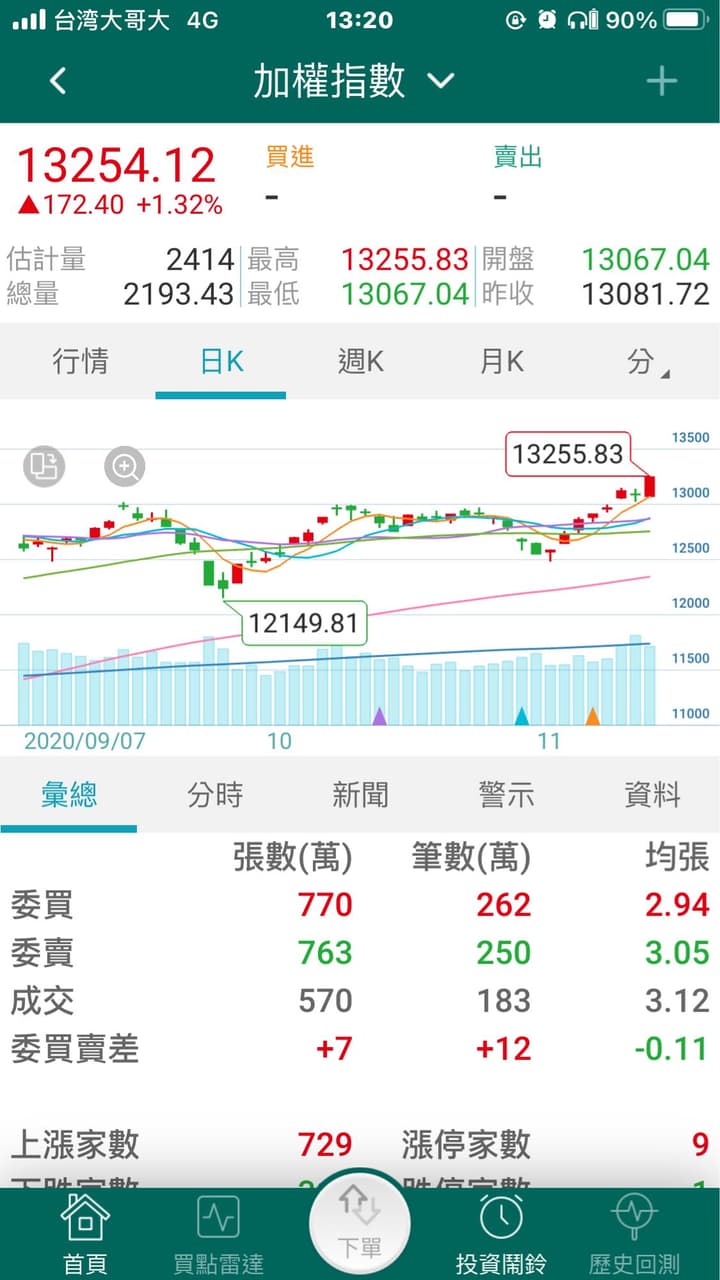Go back using the top-left arrow
Image resolution: width=720 pixels, height=1280 pixels.
pyautogui.click(x=58, y=81)
